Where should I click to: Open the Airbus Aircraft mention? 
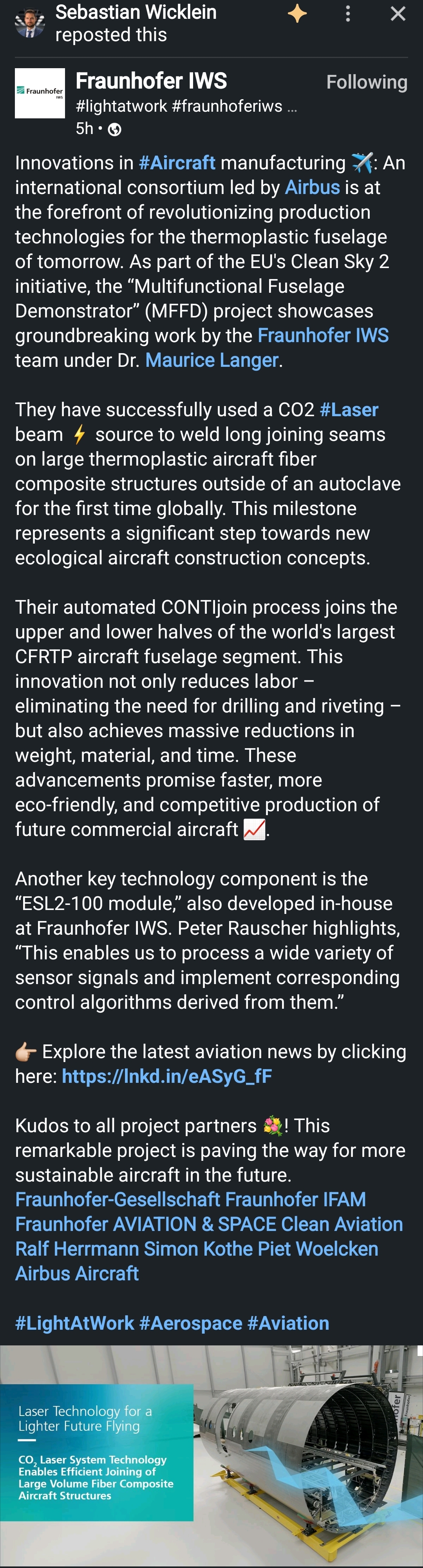[x=77, y=1273]
